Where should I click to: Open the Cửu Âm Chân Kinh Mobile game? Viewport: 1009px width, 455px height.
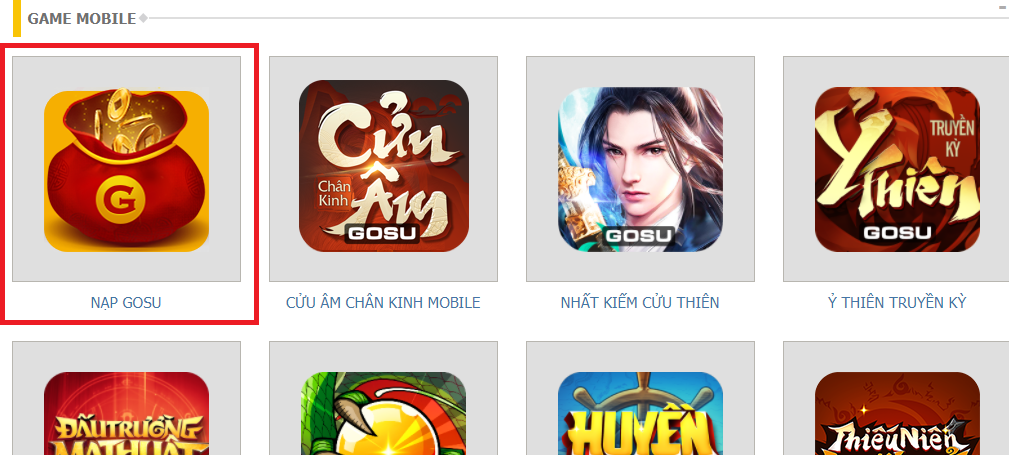[x=383, y=166]
